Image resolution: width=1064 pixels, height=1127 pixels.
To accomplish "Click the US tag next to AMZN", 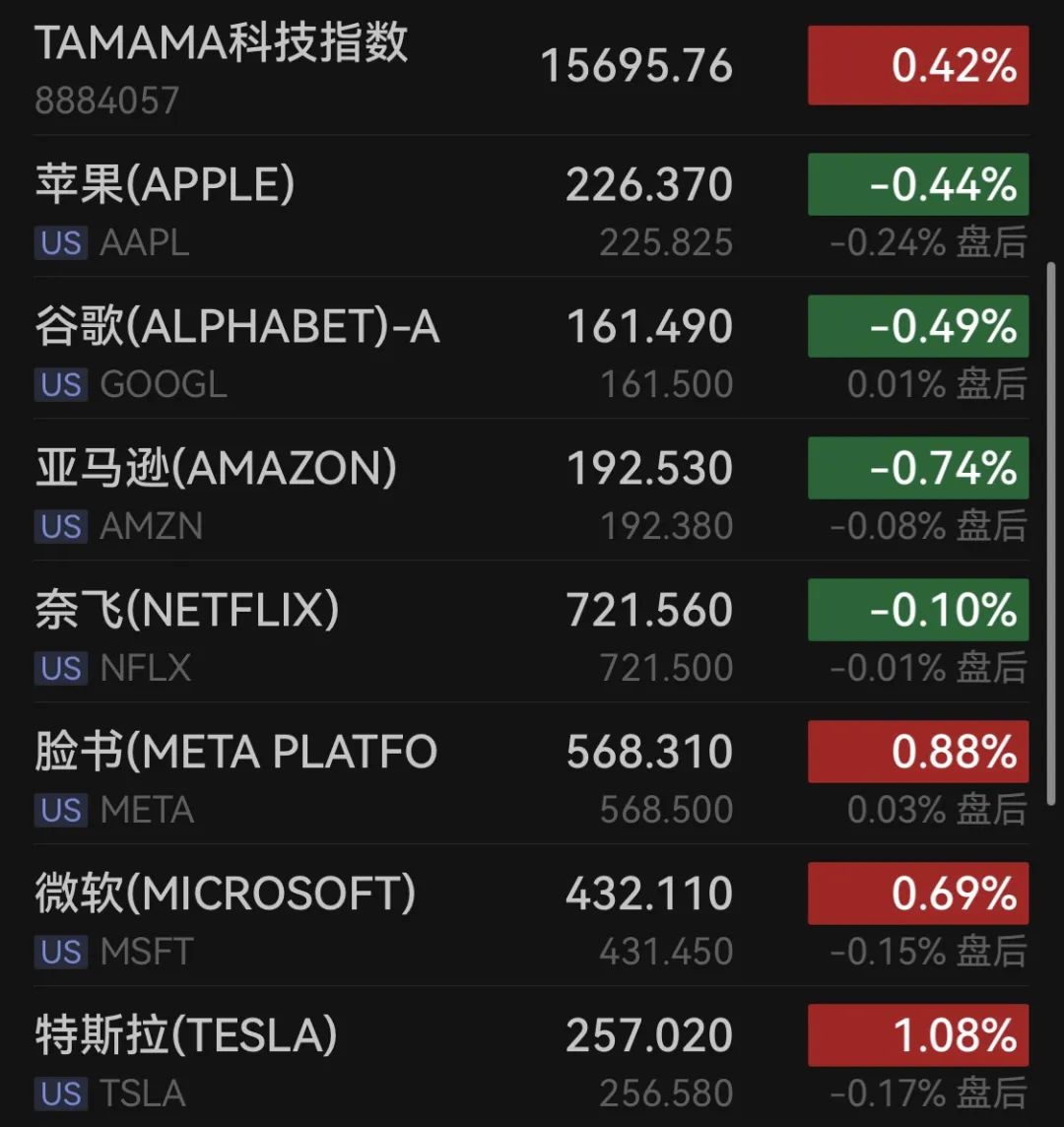I will point(59,527).
